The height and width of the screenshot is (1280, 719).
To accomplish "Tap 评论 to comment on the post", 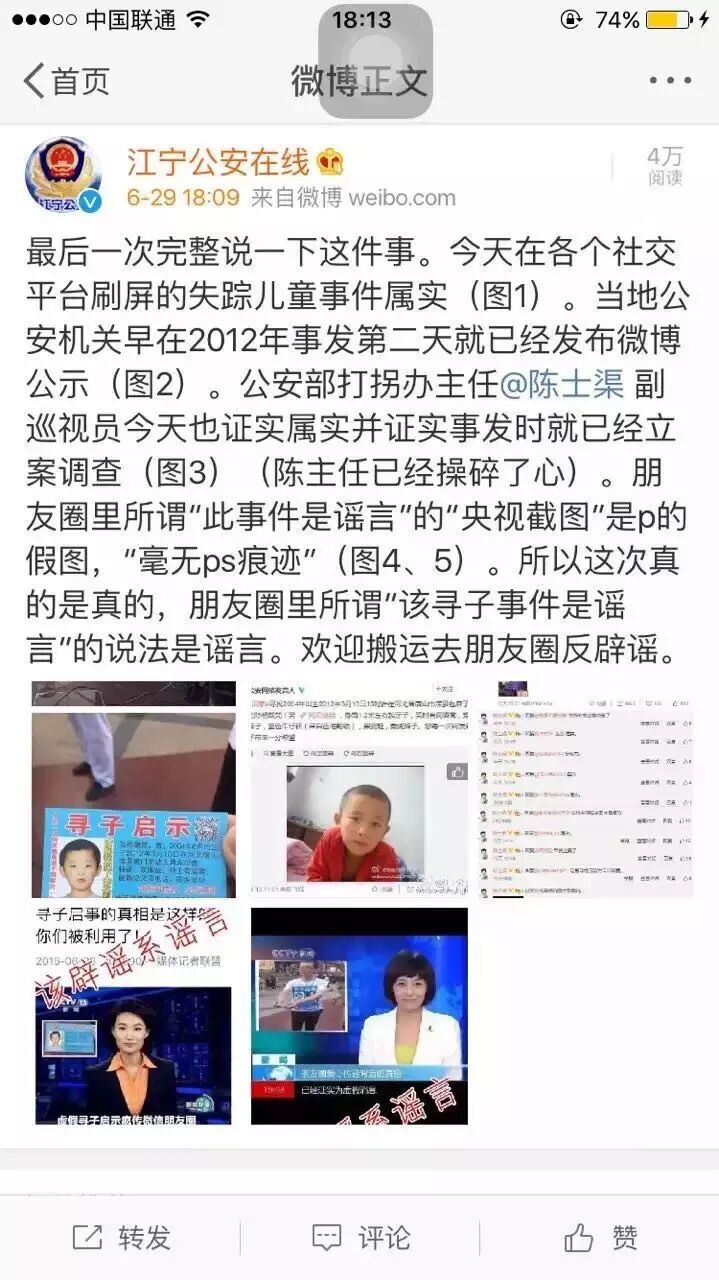I will click(360, 1238).
